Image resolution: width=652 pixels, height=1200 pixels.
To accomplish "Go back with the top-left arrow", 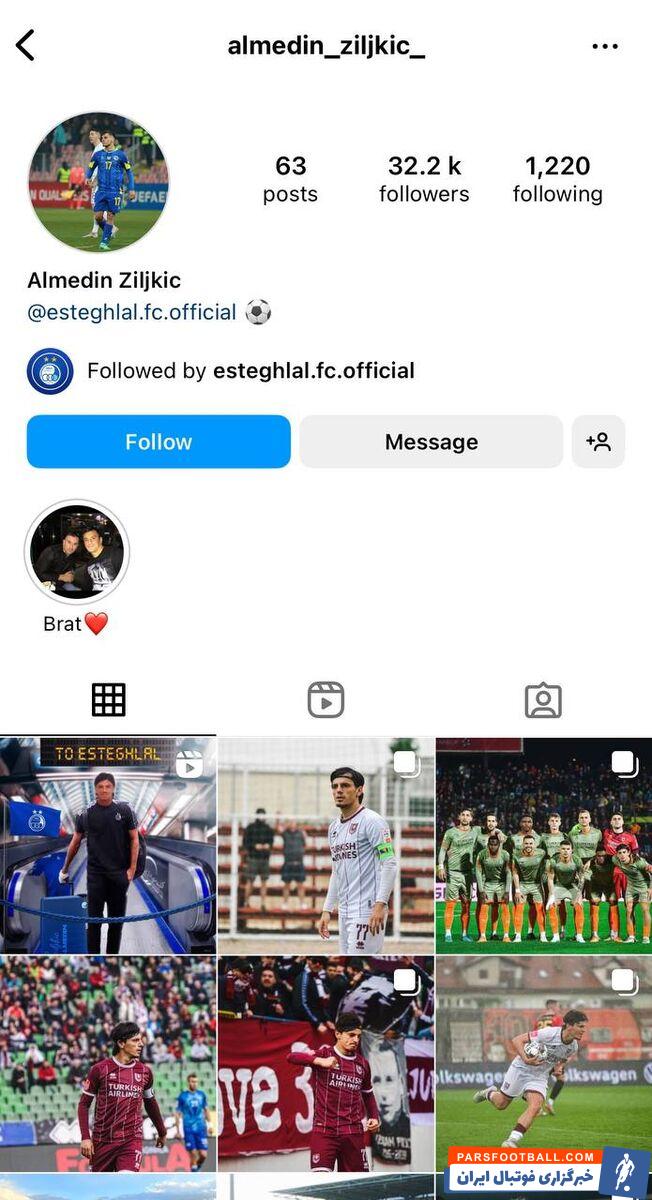I will pos(25,45).
